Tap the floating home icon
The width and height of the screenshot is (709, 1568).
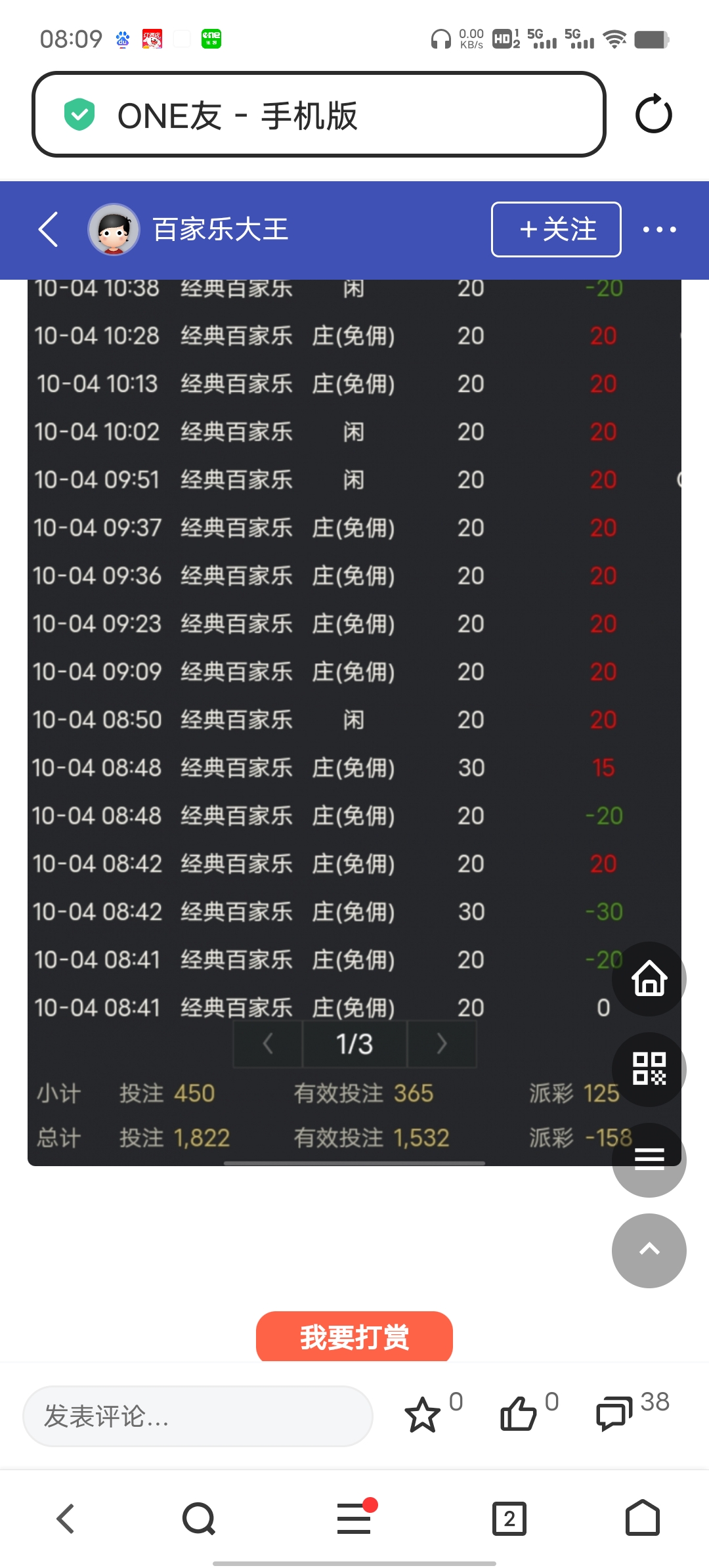coord(649,978)
